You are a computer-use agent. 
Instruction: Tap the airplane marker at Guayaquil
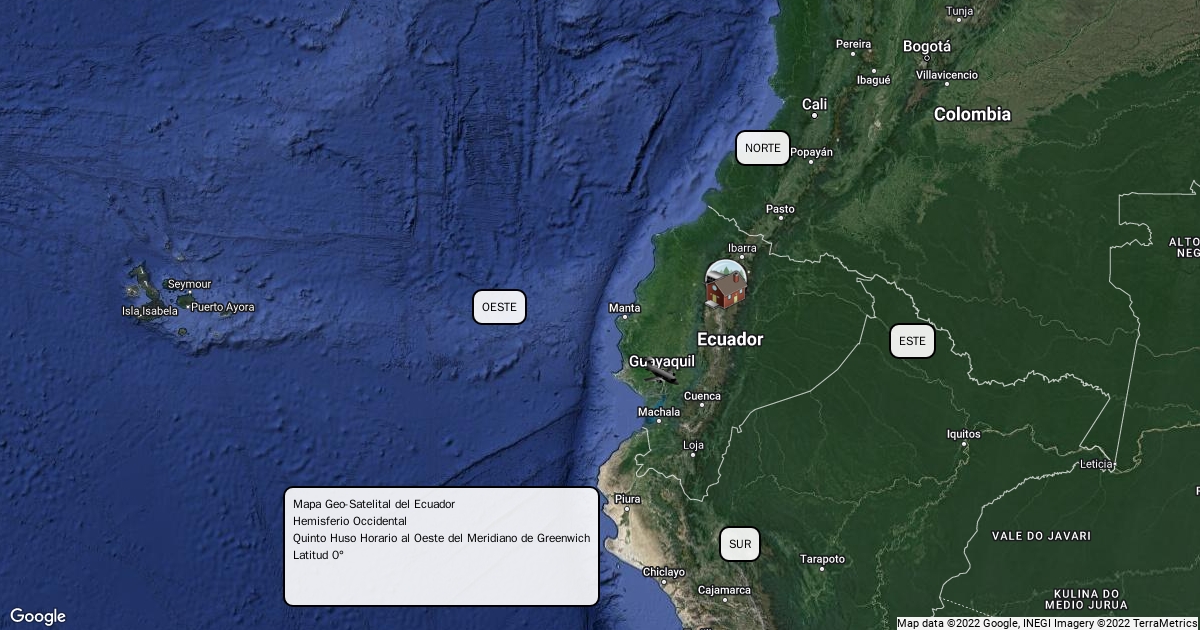tap(660, 374)
